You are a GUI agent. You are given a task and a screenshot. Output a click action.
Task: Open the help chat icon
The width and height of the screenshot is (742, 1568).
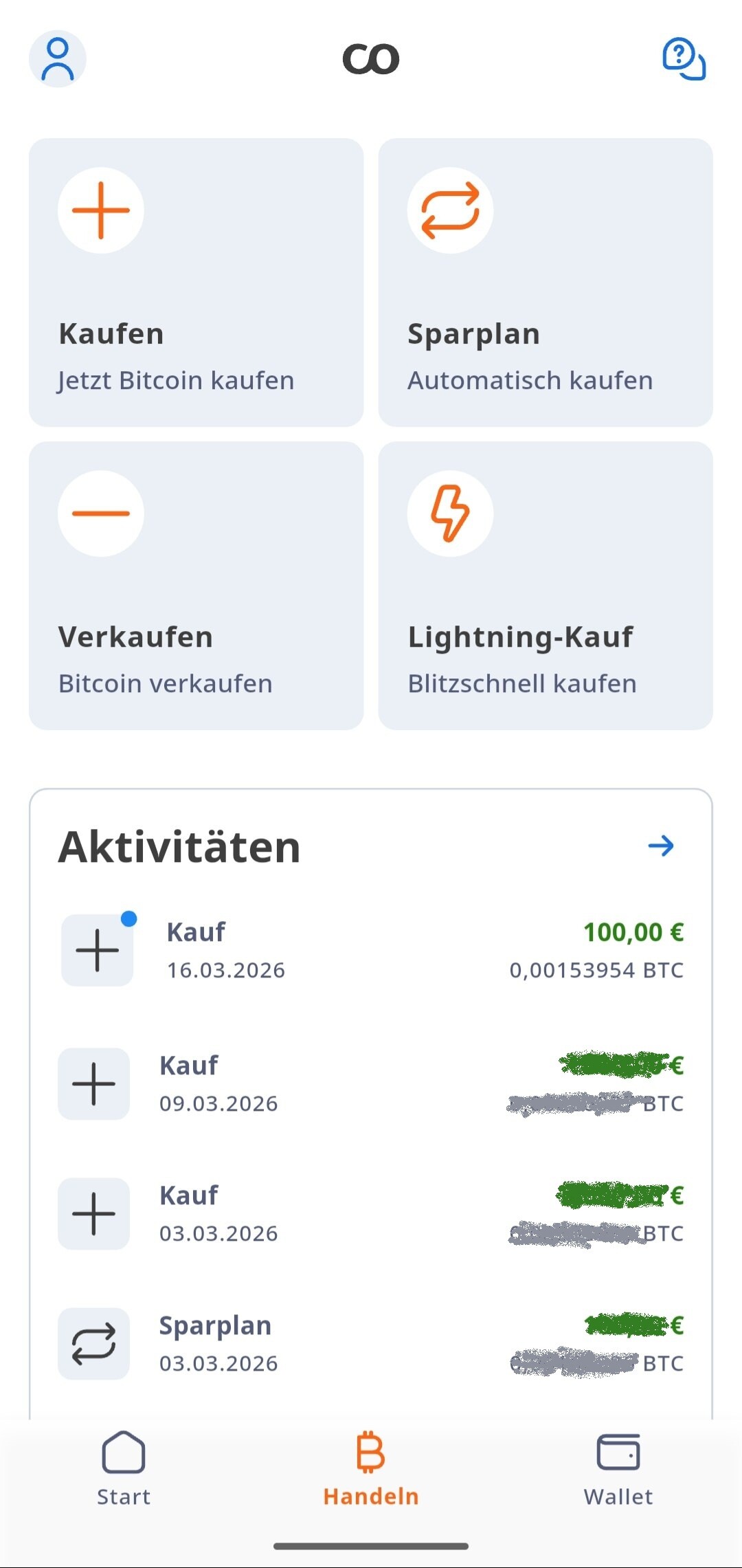pos(684,59)
